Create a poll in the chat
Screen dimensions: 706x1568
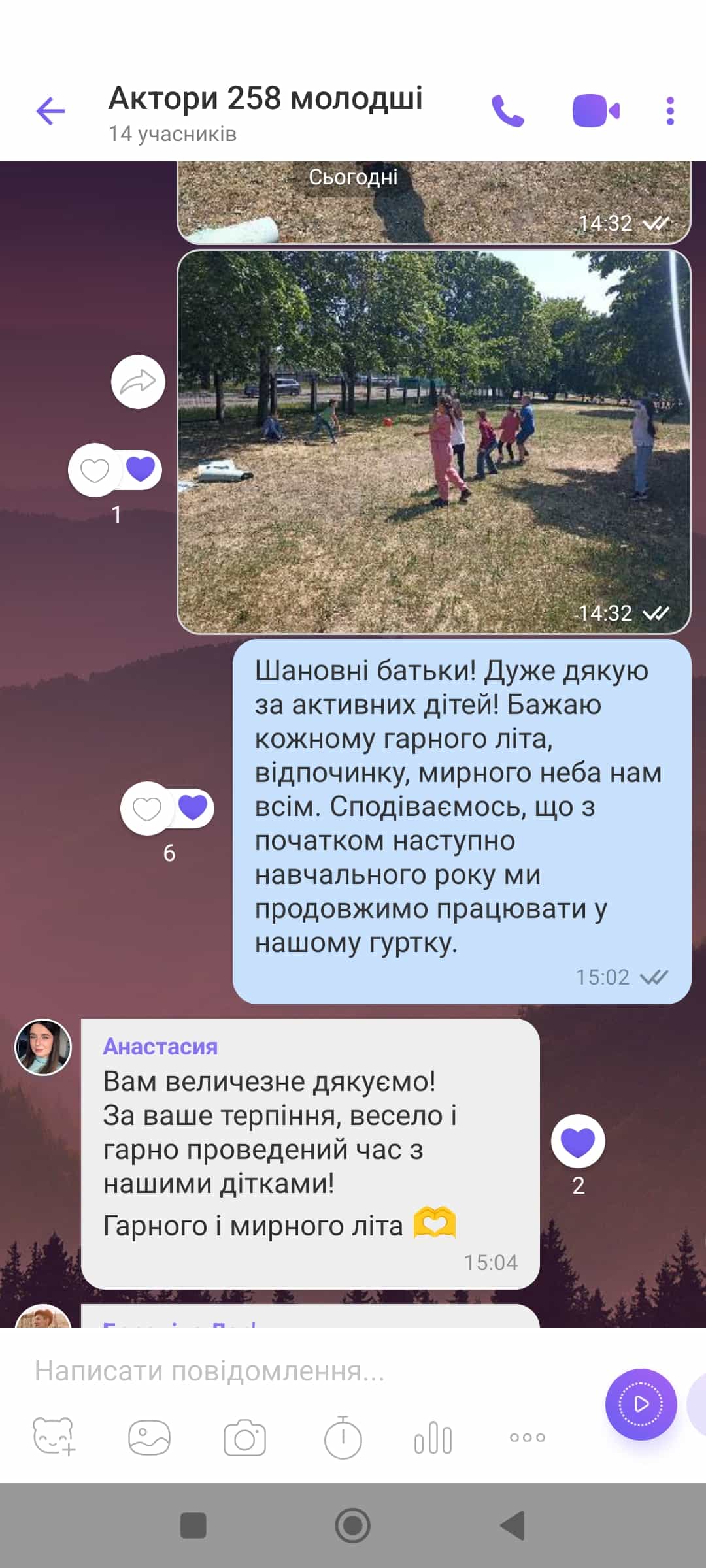click(433, 1437)
